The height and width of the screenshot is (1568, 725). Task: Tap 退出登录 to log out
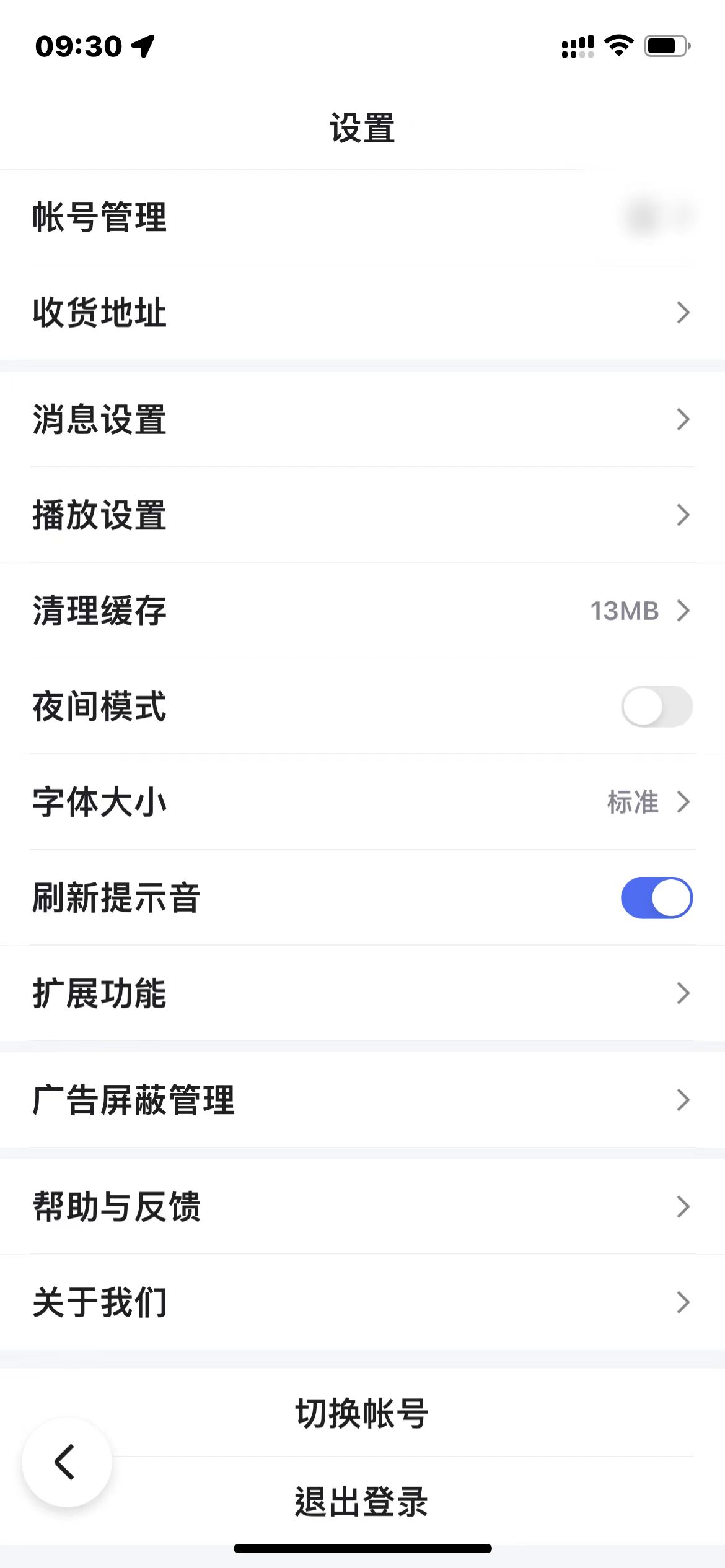click(x=362, y=1500)
